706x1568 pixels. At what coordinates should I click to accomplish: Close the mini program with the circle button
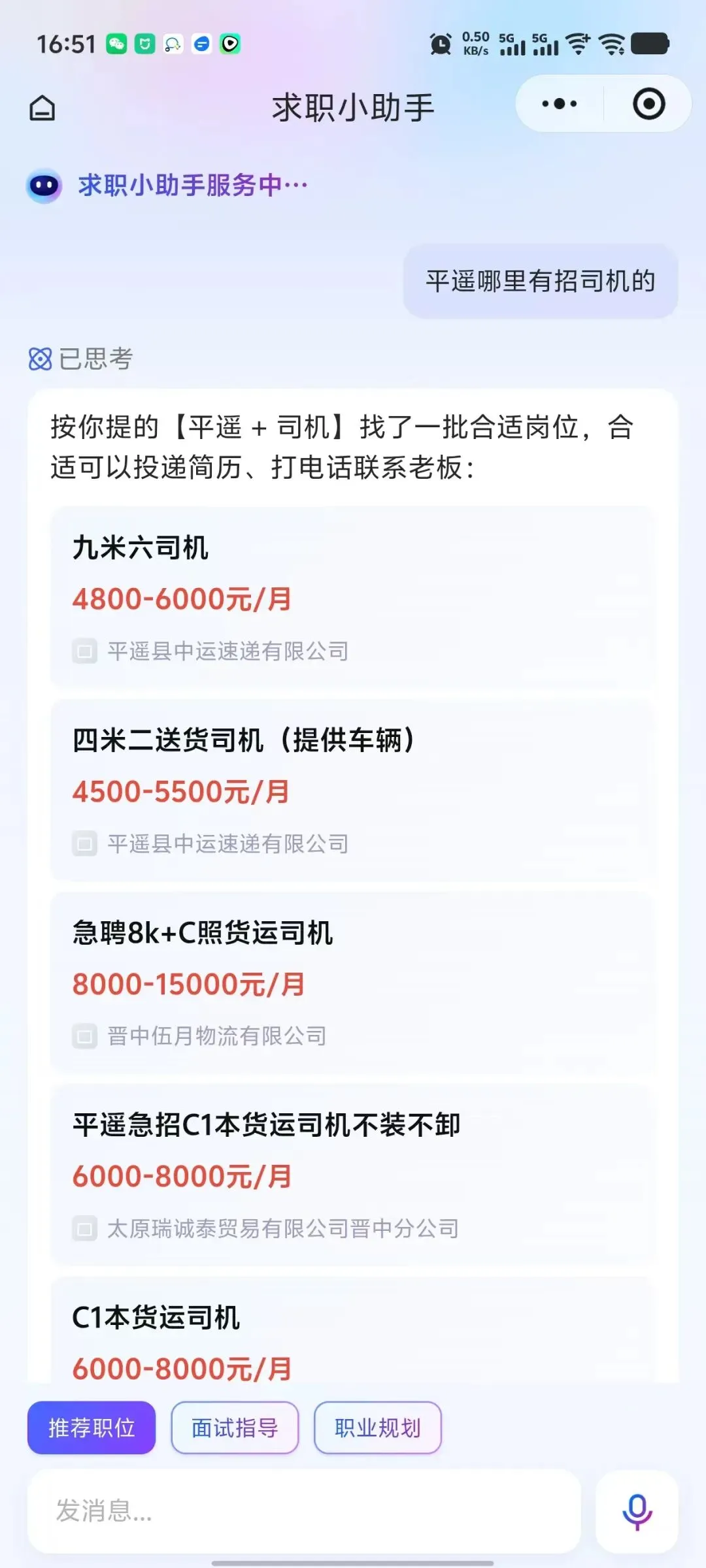pyautogui.click(x=649, y=104)
